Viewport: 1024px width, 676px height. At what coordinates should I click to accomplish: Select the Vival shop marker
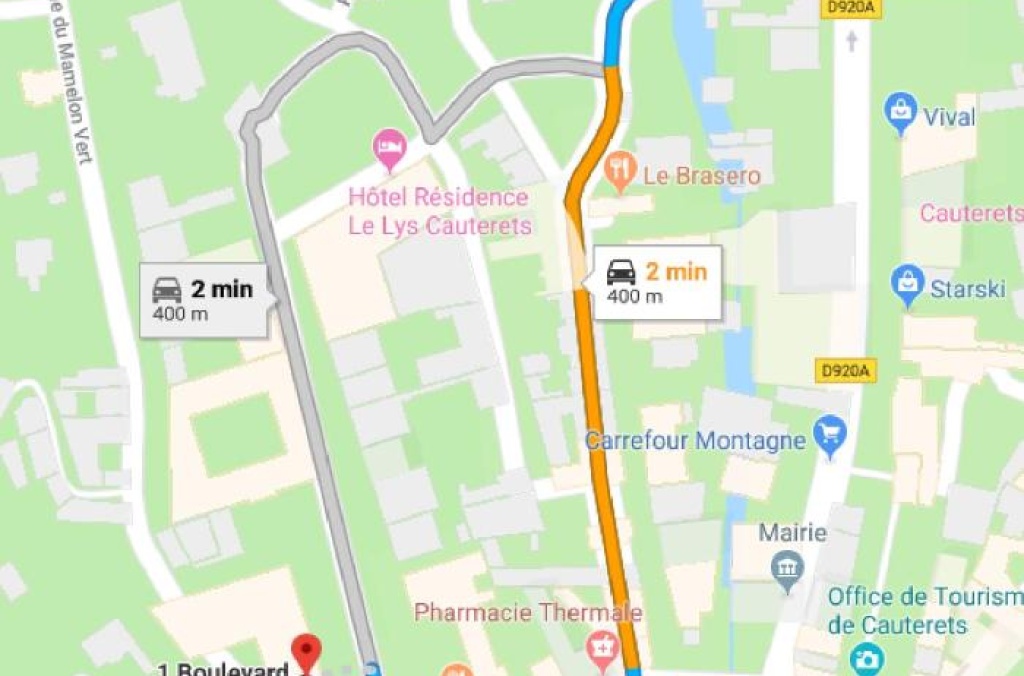pyautogui.click(x=901, y=113)
